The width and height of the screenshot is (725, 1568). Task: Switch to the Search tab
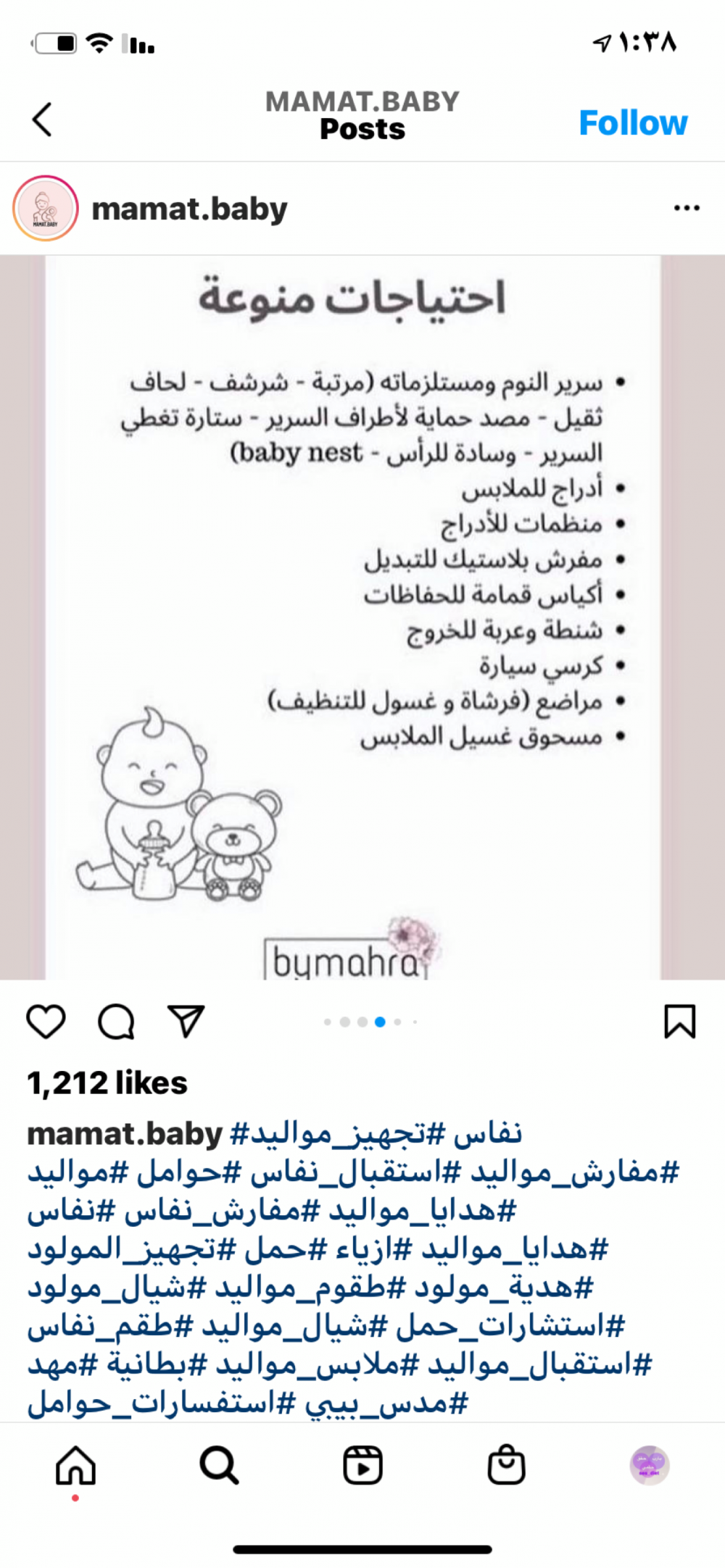[218, 1465]
